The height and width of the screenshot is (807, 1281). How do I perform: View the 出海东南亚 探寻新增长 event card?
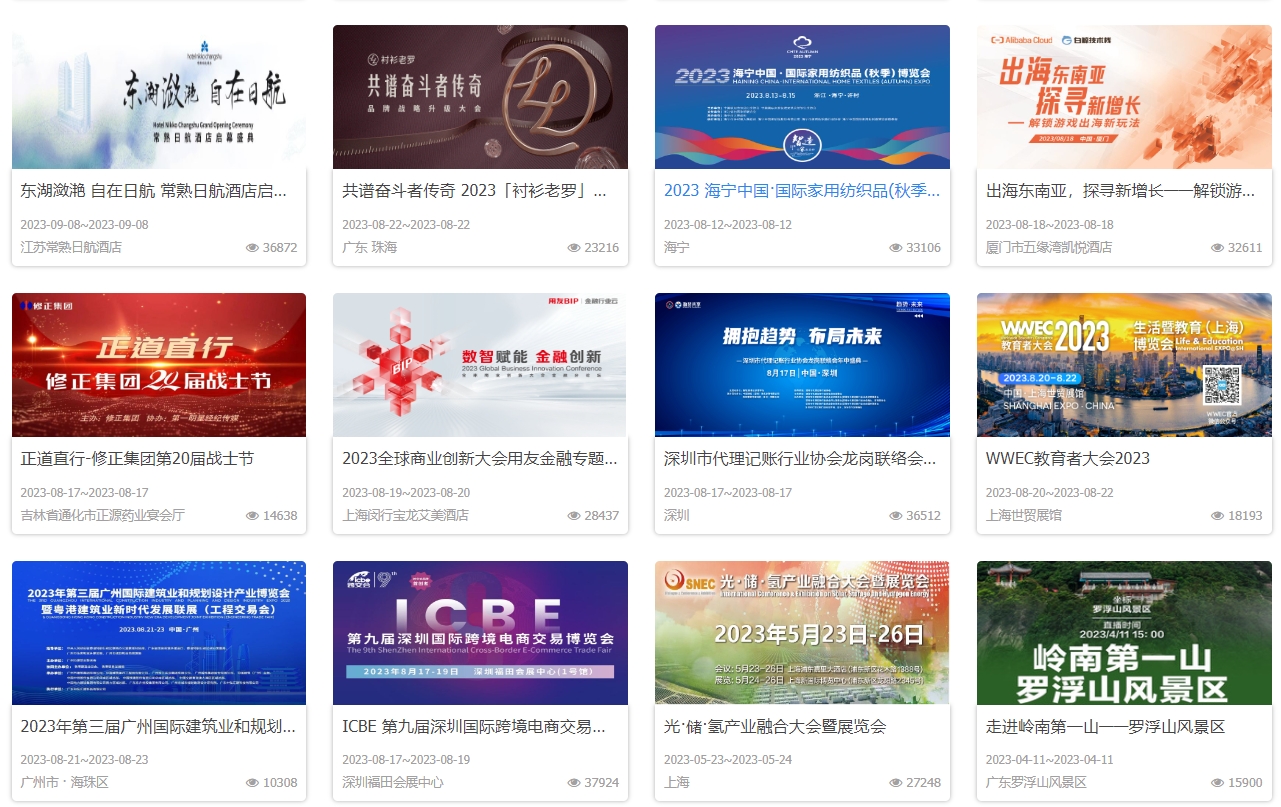click(x=1121, y=190)
